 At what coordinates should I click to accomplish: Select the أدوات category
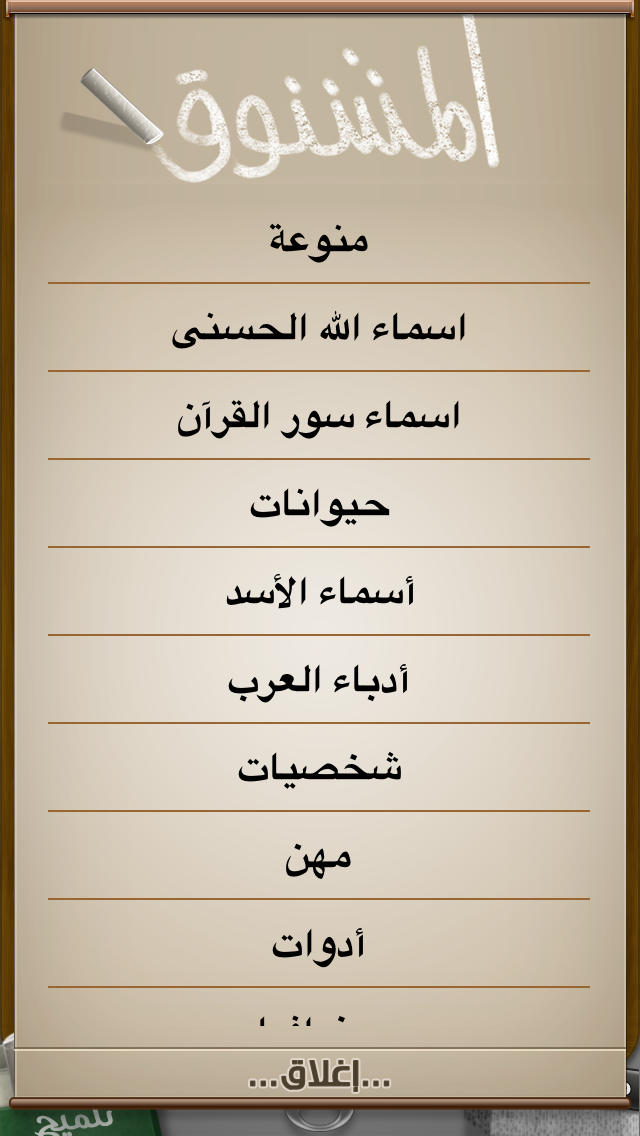(319, 944)
